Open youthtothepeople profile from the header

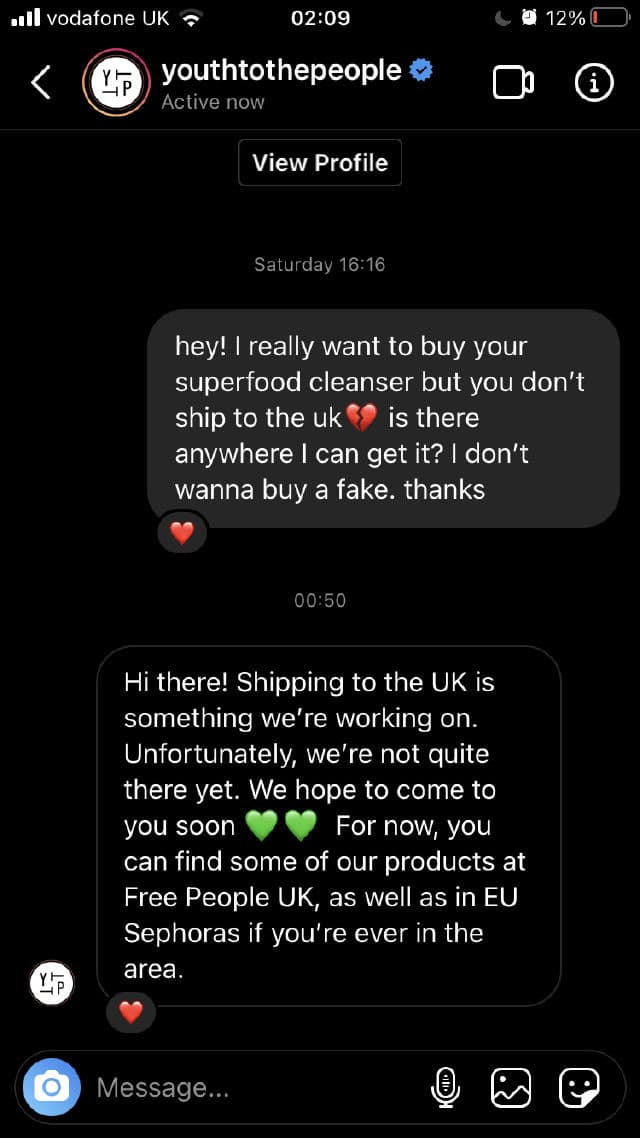tap(280, 72)
